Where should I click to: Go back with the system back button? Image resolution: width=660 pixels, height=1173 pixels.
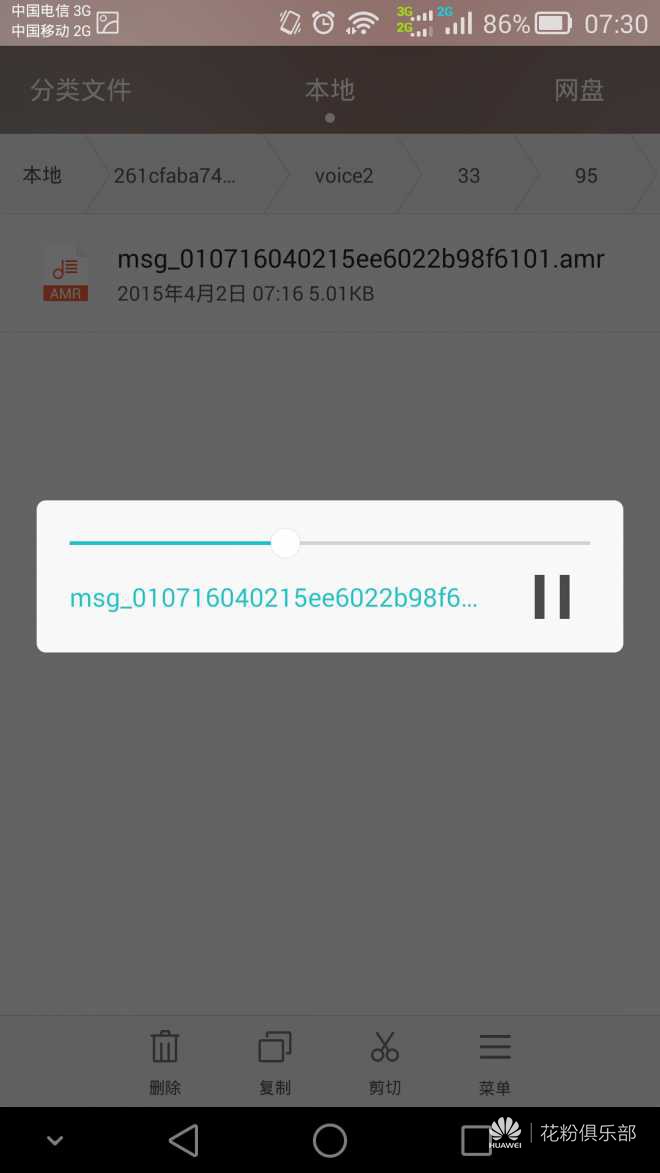(184, 1140)
